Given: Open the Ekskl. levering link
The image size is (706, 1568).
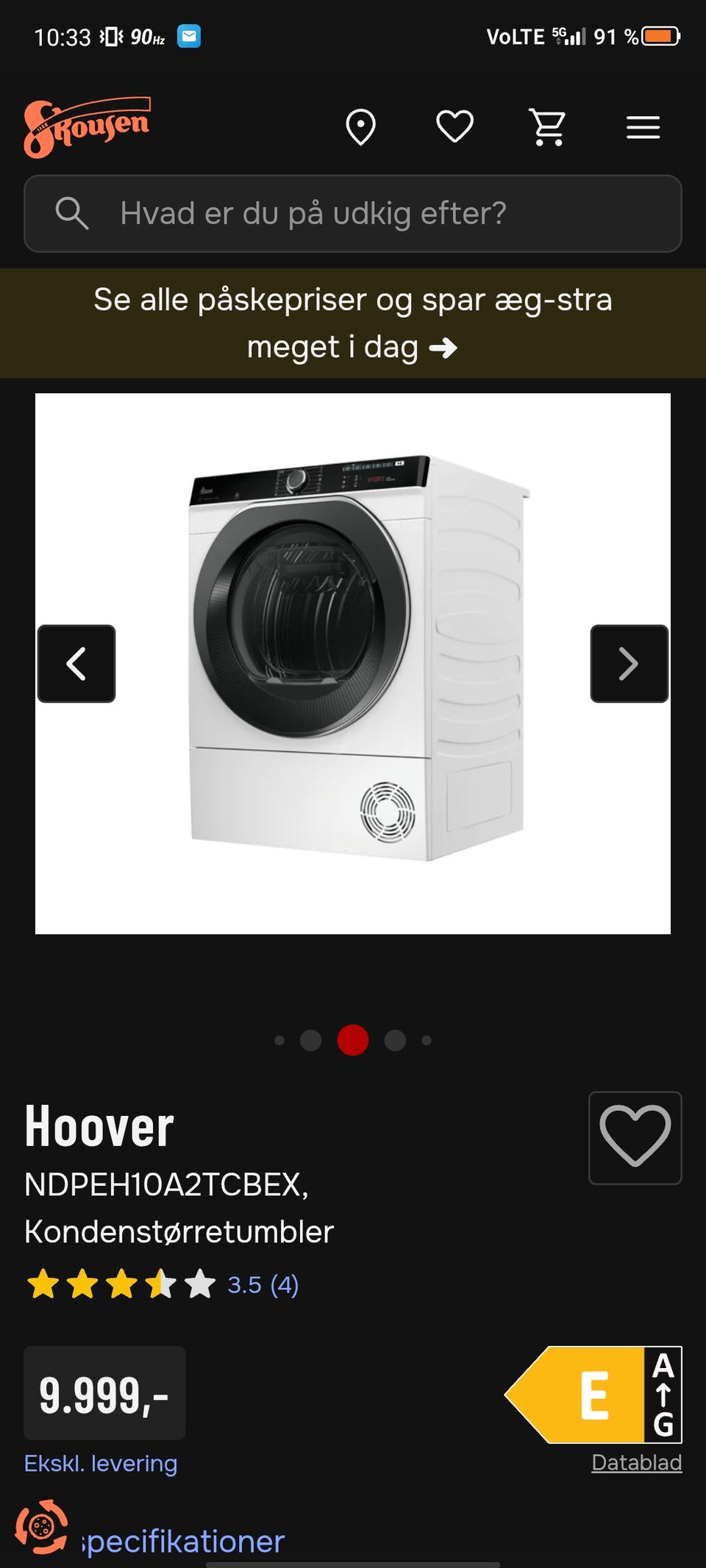Looking at the screenshot, I should [x=101, y=1463].
